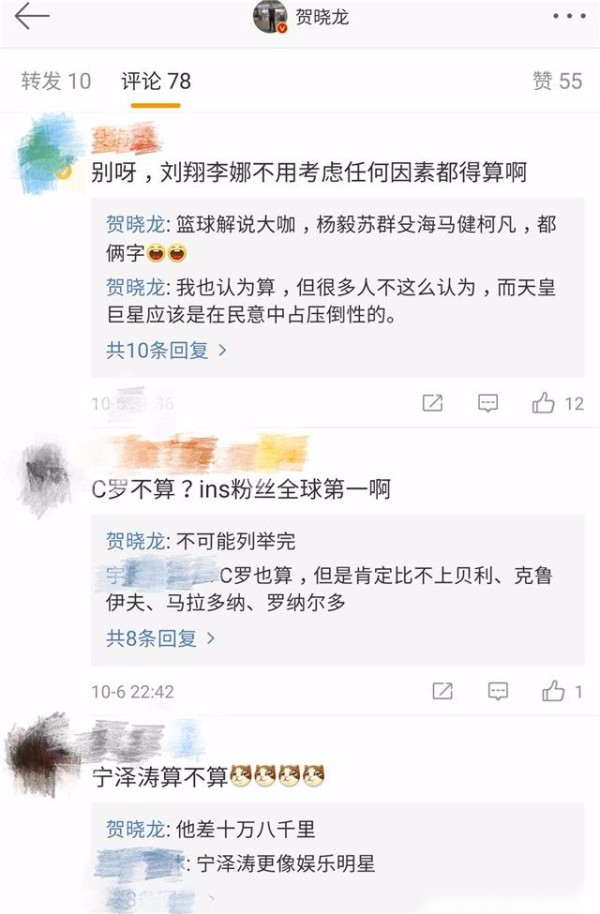Expand 共10条回复 under the 刘翔李娜 comment
The width and height of the screenshot is (600, 914).
(167, 350)
